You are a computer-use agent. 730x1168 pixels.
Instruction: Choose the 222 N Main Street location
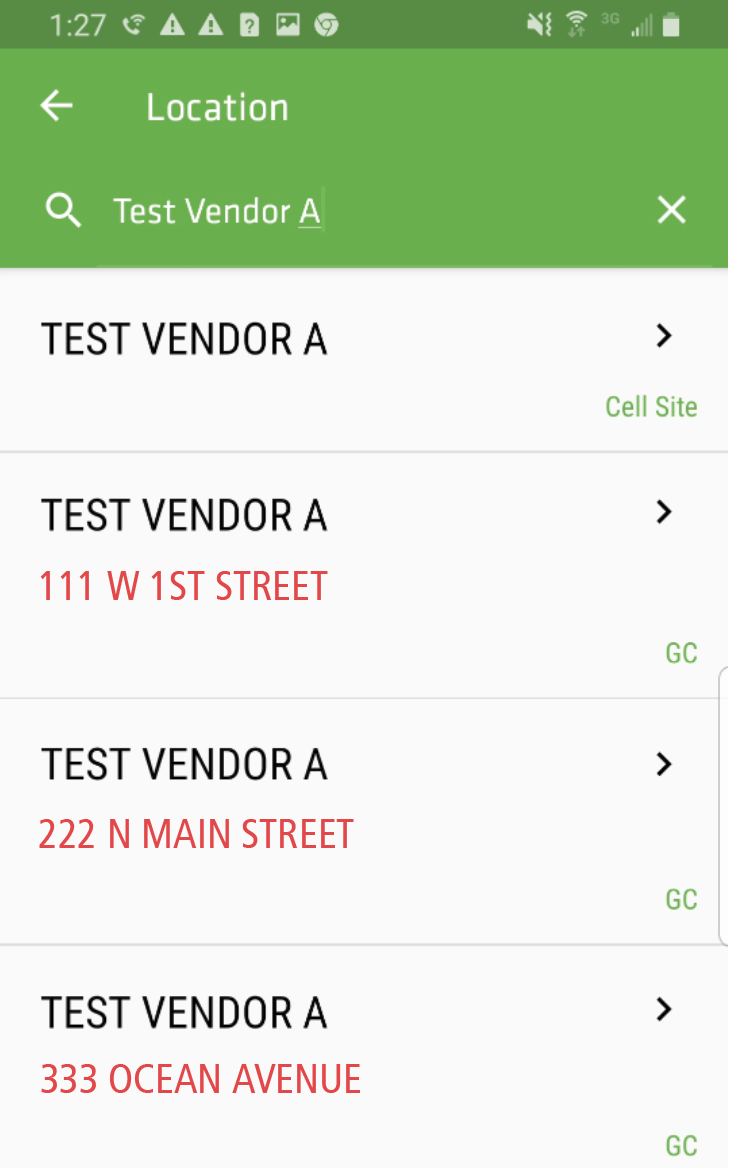tap(364, 822)
